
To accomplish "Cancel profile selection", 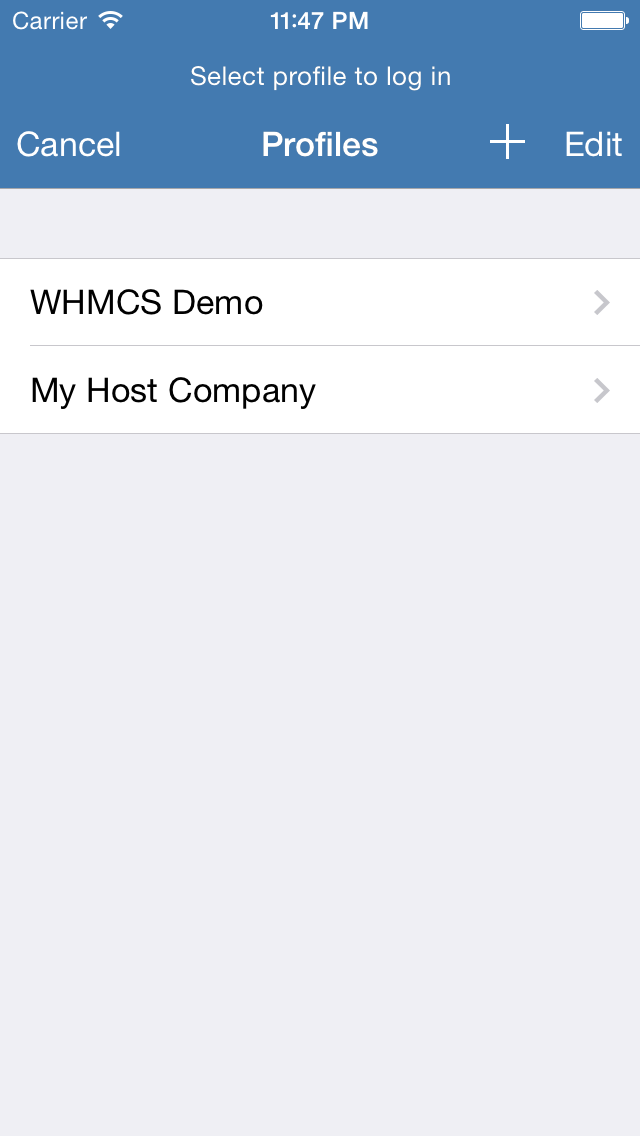I will [69, 145].
